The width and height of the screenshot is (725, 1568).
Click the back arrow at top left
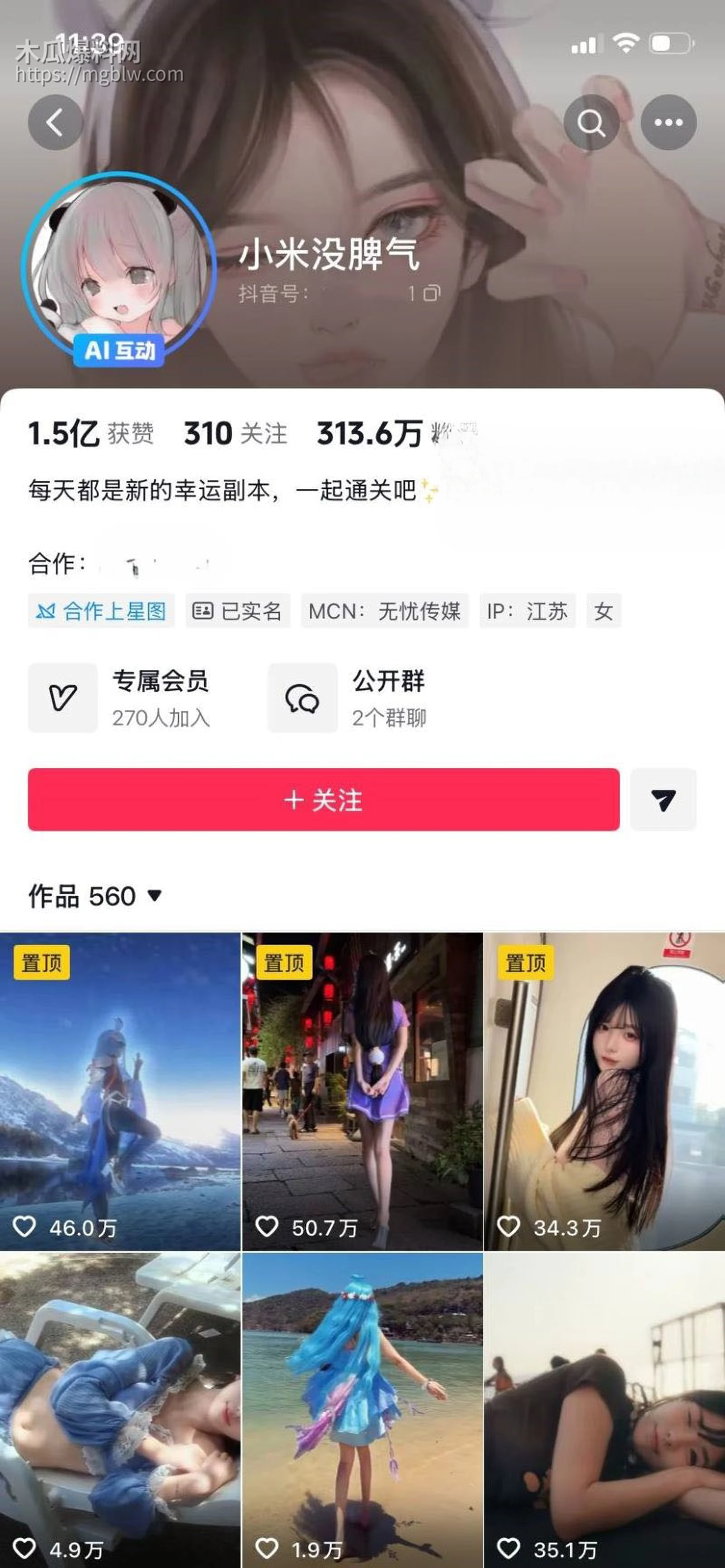[55, 121]
